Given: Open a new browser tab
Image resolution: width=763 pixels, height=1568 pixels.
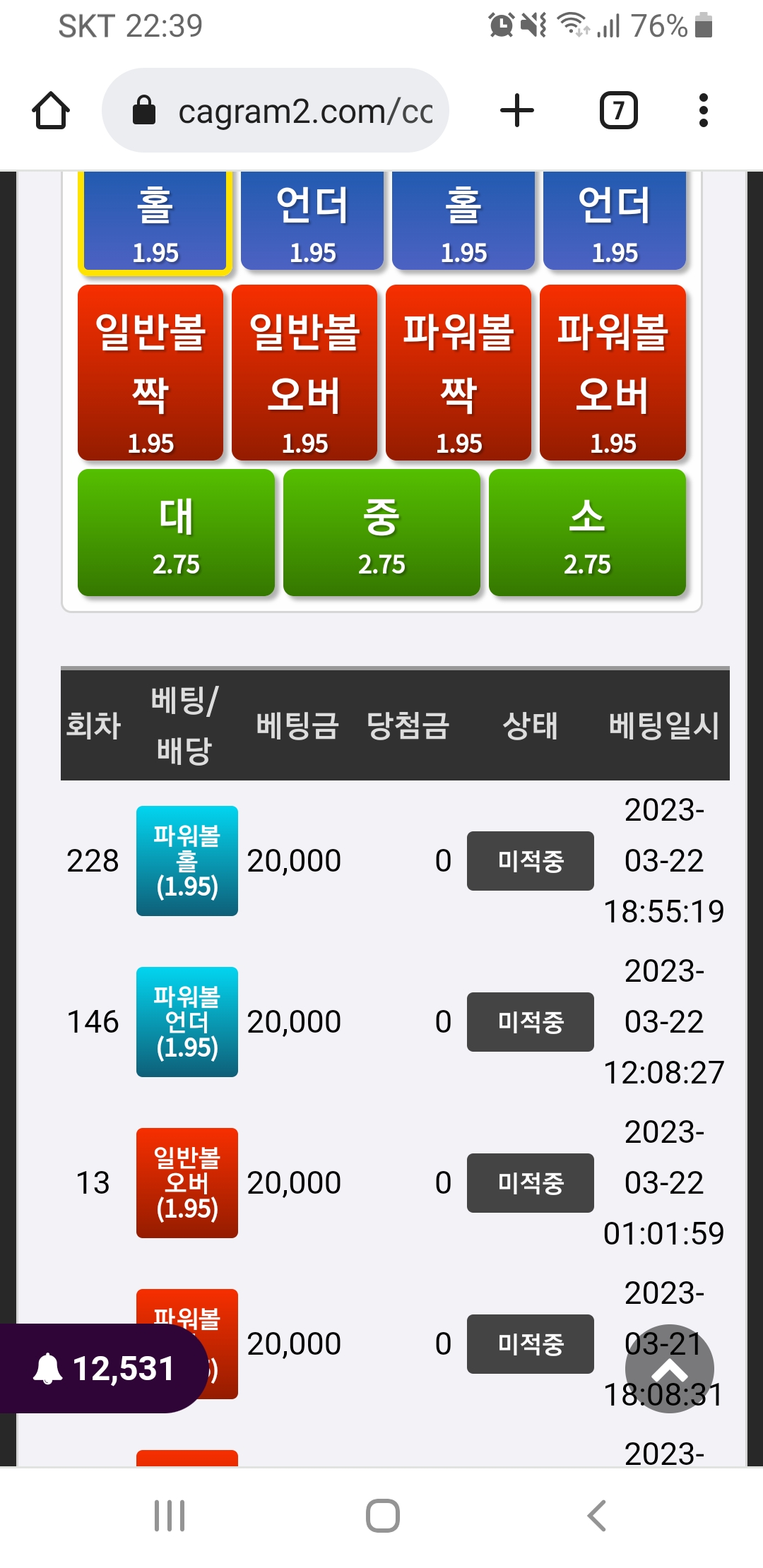Looking at the screenshot, I should tap(517, 111).
